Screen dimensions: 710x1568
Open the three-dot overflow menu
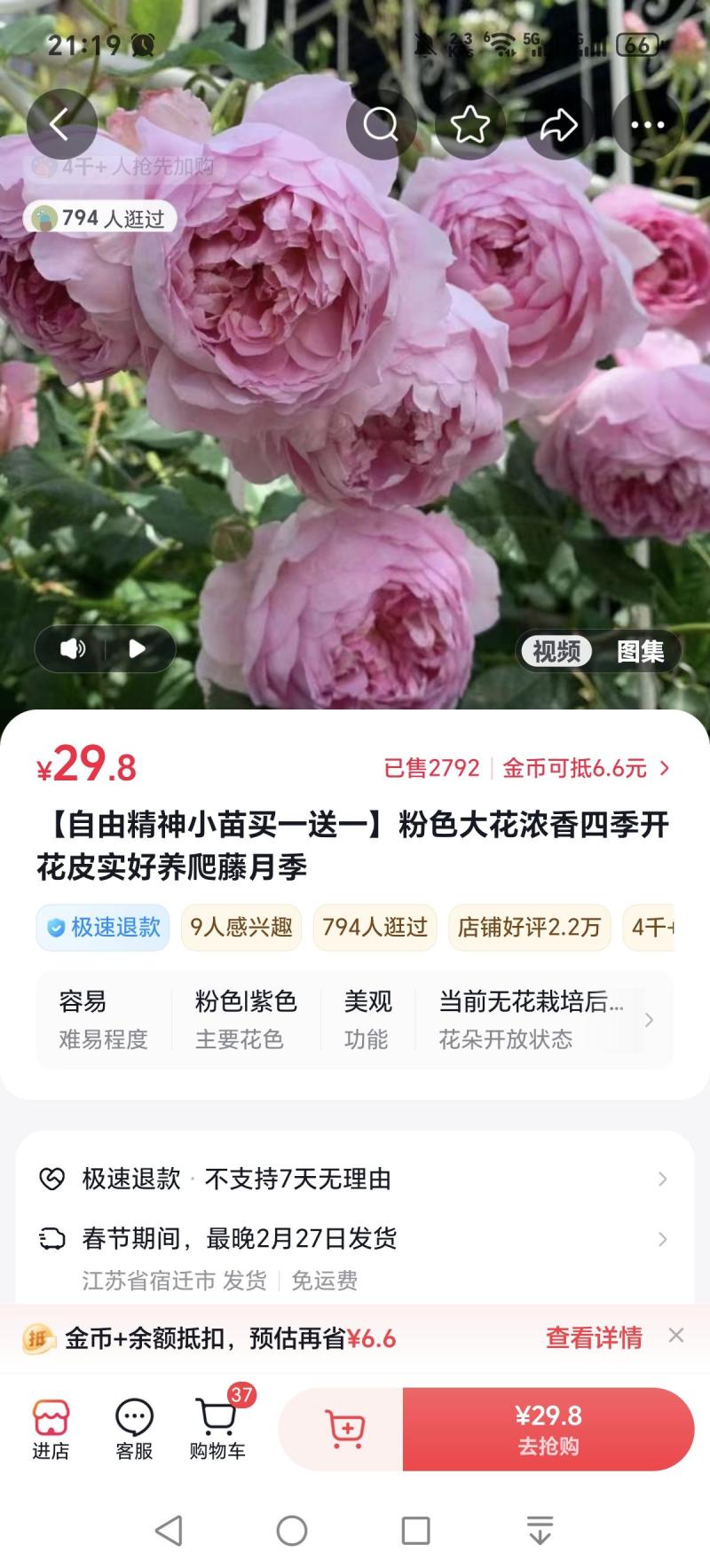tap(647, 125)
